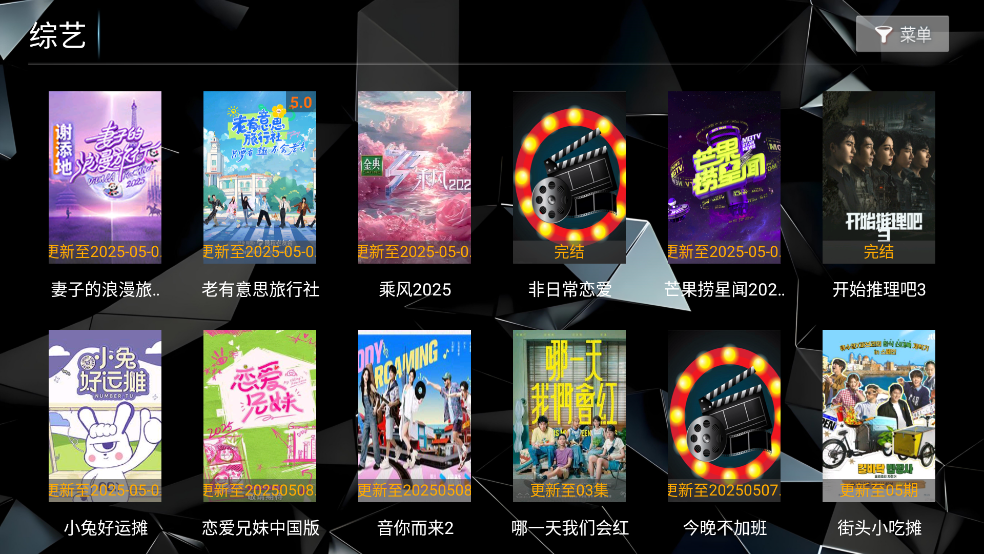Select 街头小吃摊 show

coord(879,416)
